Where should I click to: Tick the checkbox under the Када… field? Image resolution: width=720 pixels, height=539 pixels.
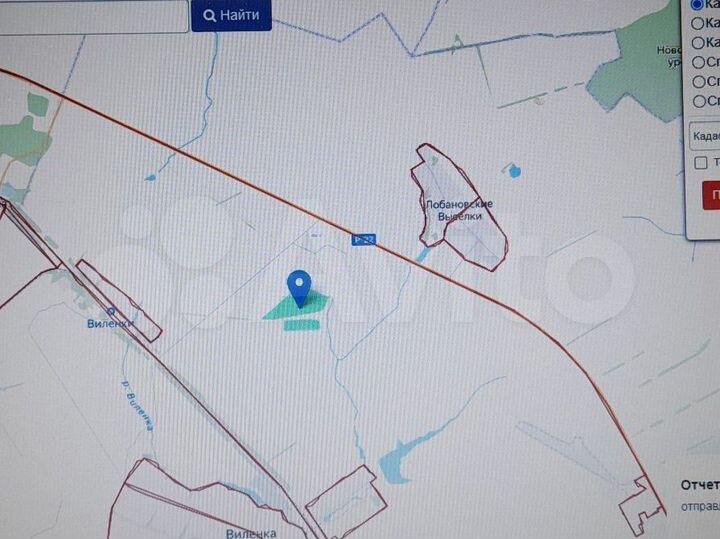pyautogui.click(x=701, y=163)
